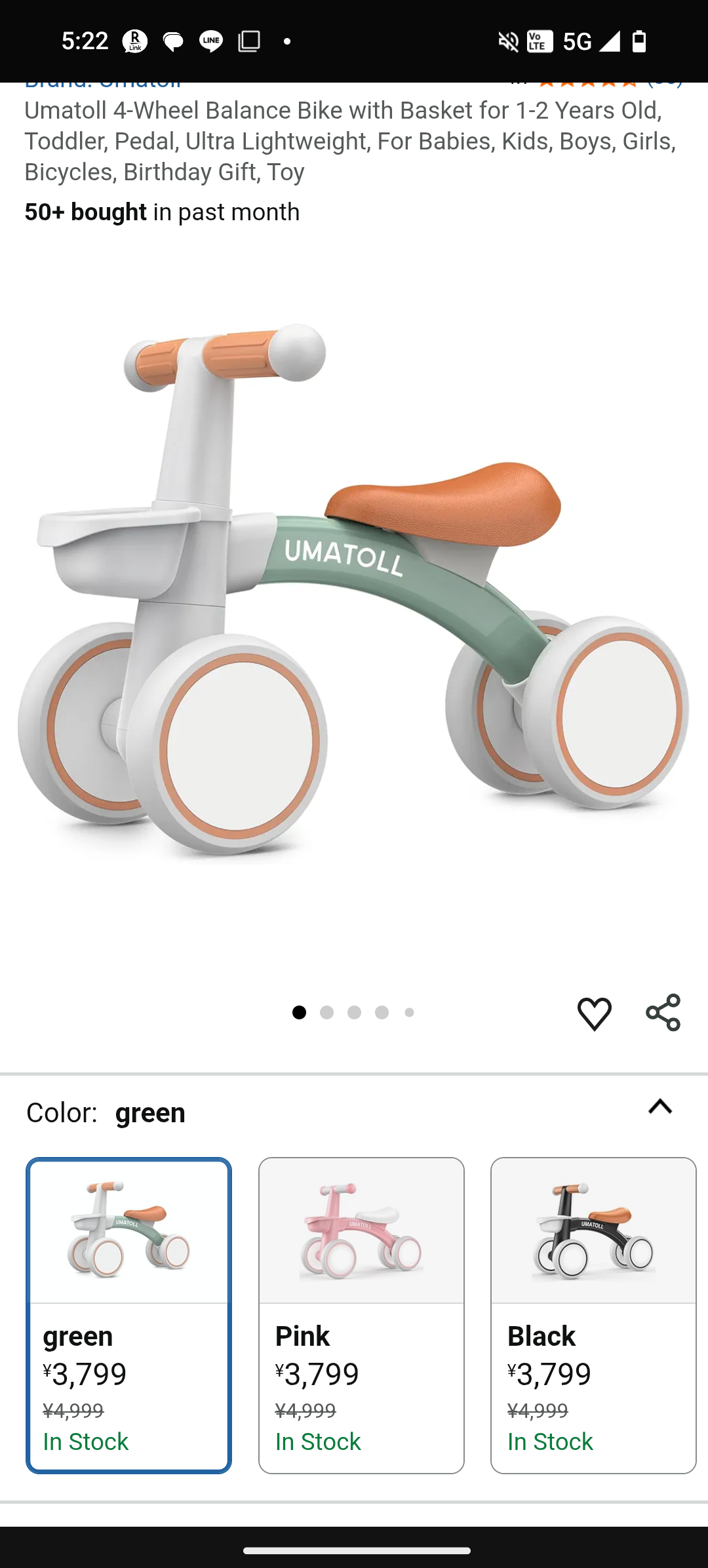Pick the Black color variant
The image size is (708, 1568).
pyautogui.click(x=593, y=1315)
